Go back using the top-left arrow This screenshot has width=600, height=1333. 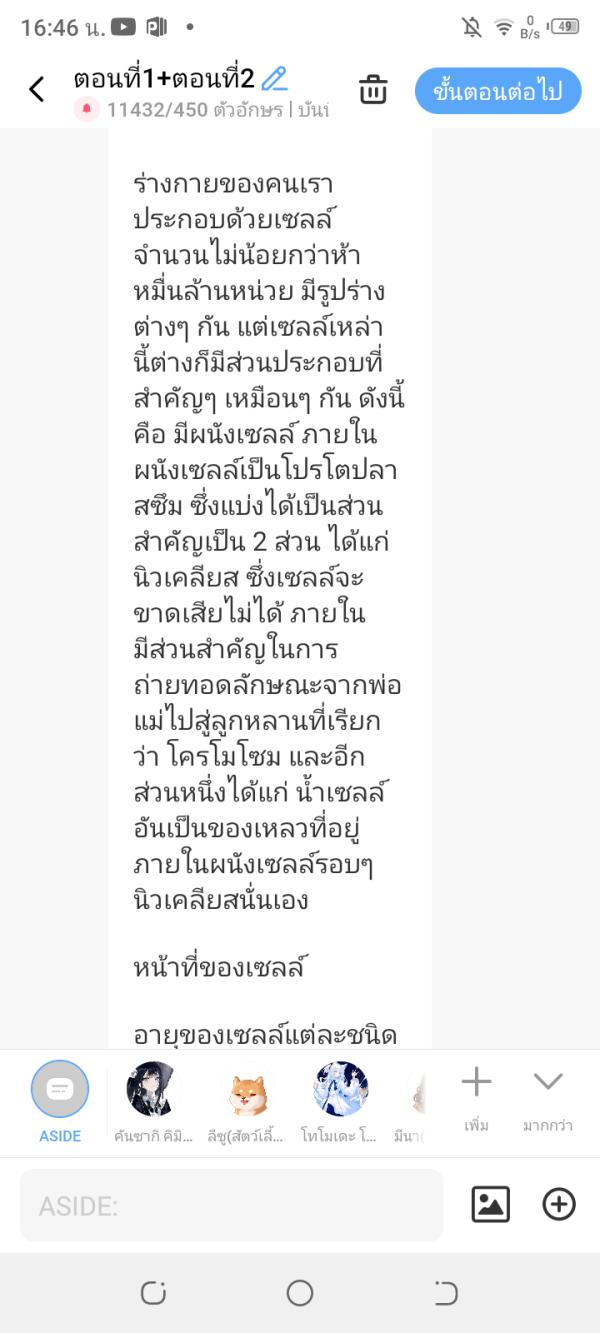(37, 90)
